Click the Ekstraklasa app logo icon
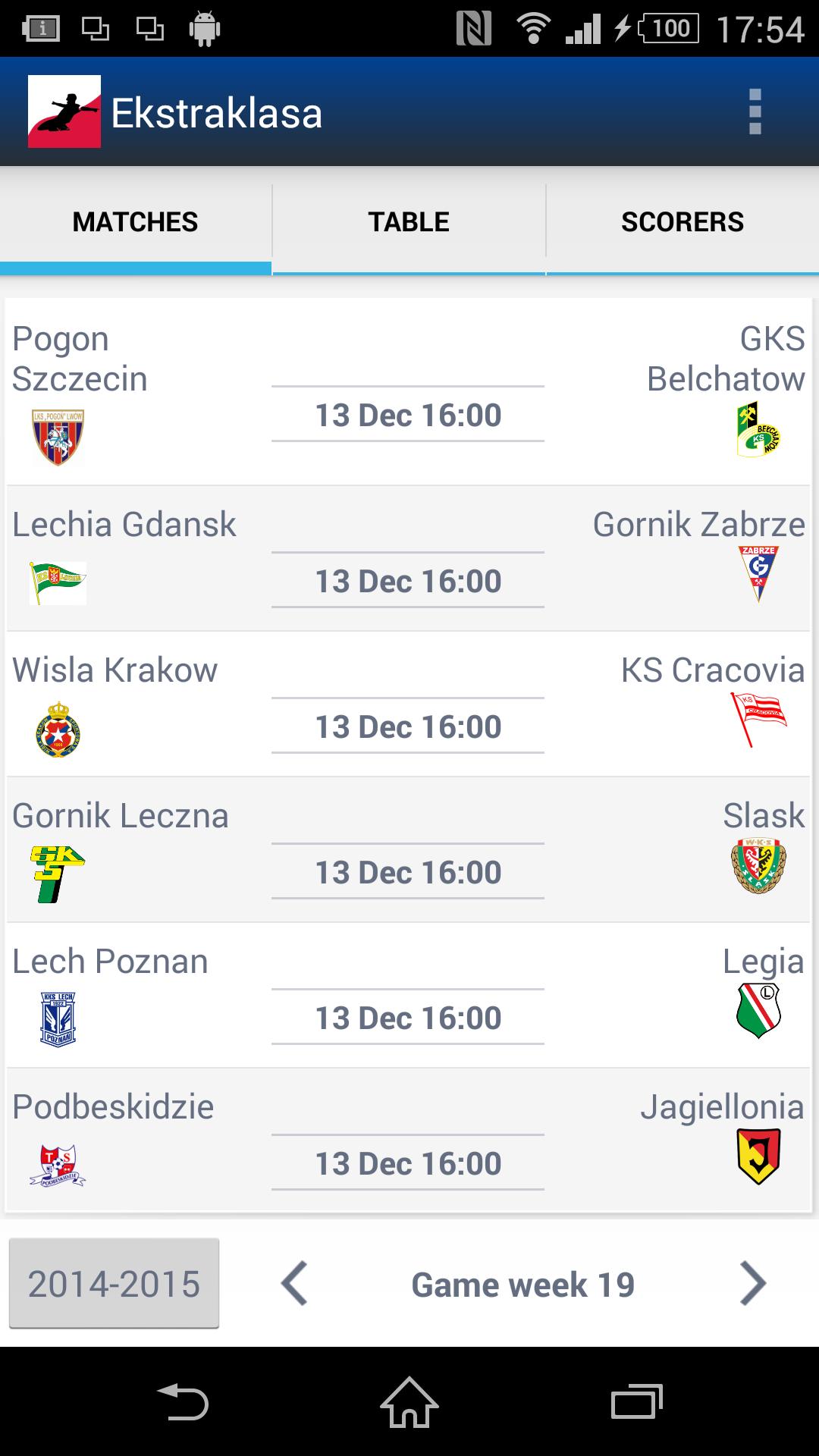The width and height of the screenshot is (819, 1456). tap(64, 112)
